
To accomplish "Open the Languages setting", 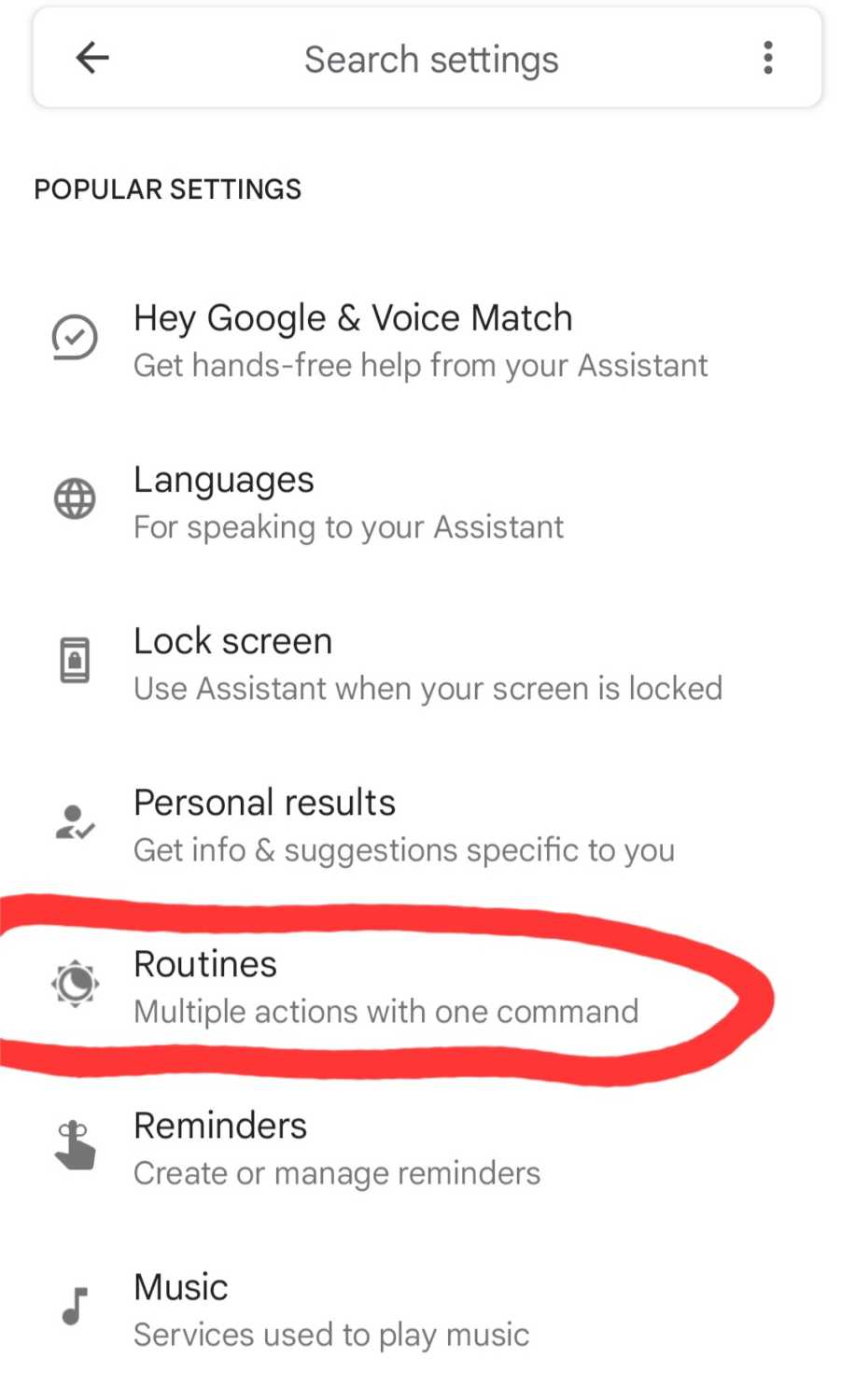I will (427, 502).
